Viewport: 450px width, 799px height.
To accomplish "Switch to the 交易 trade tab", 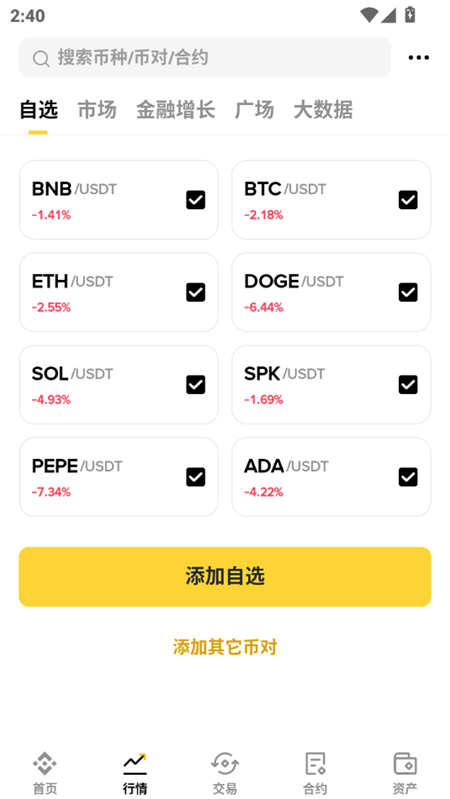I will click(225, 774).
